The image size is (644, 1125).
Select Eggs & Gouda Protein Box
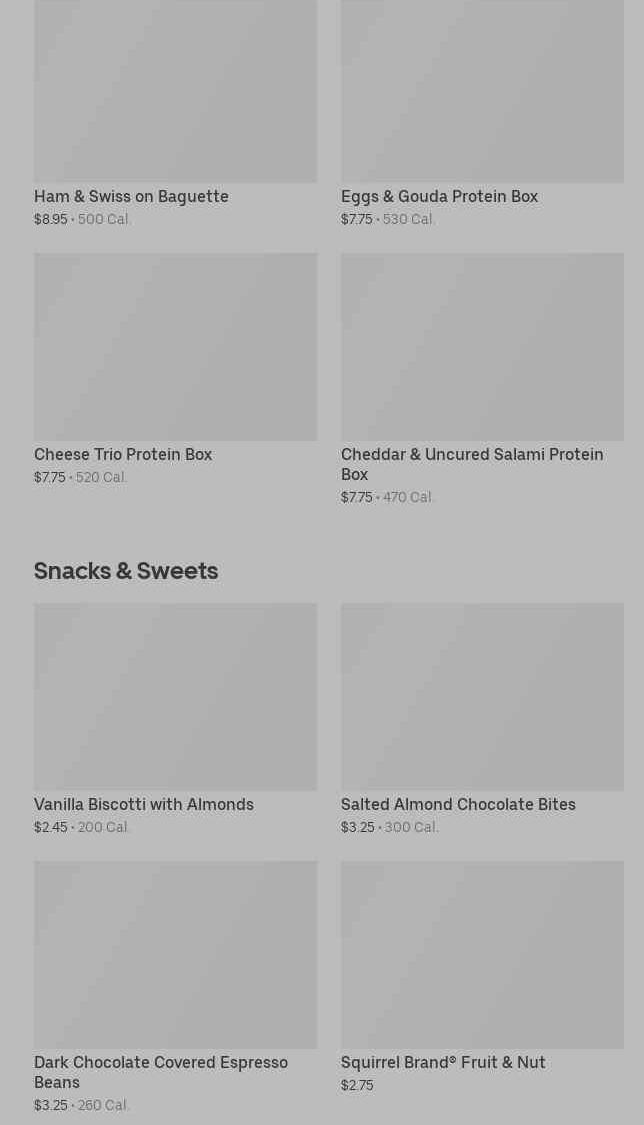coord(482,113)
